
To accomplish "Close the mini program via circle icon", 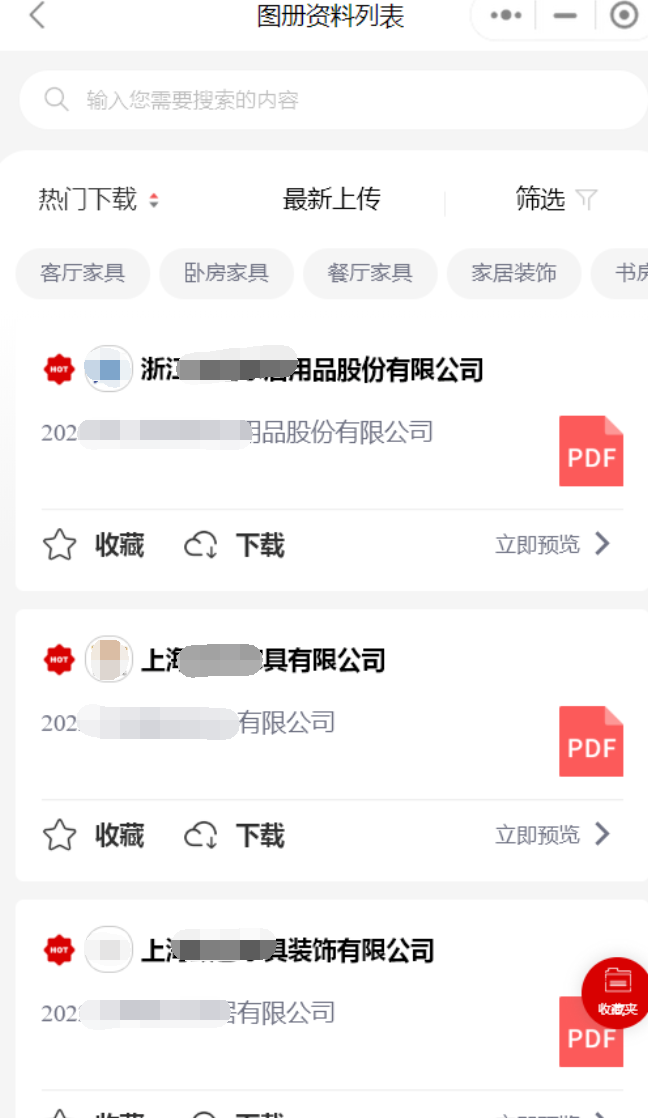I will pos(624,15).
